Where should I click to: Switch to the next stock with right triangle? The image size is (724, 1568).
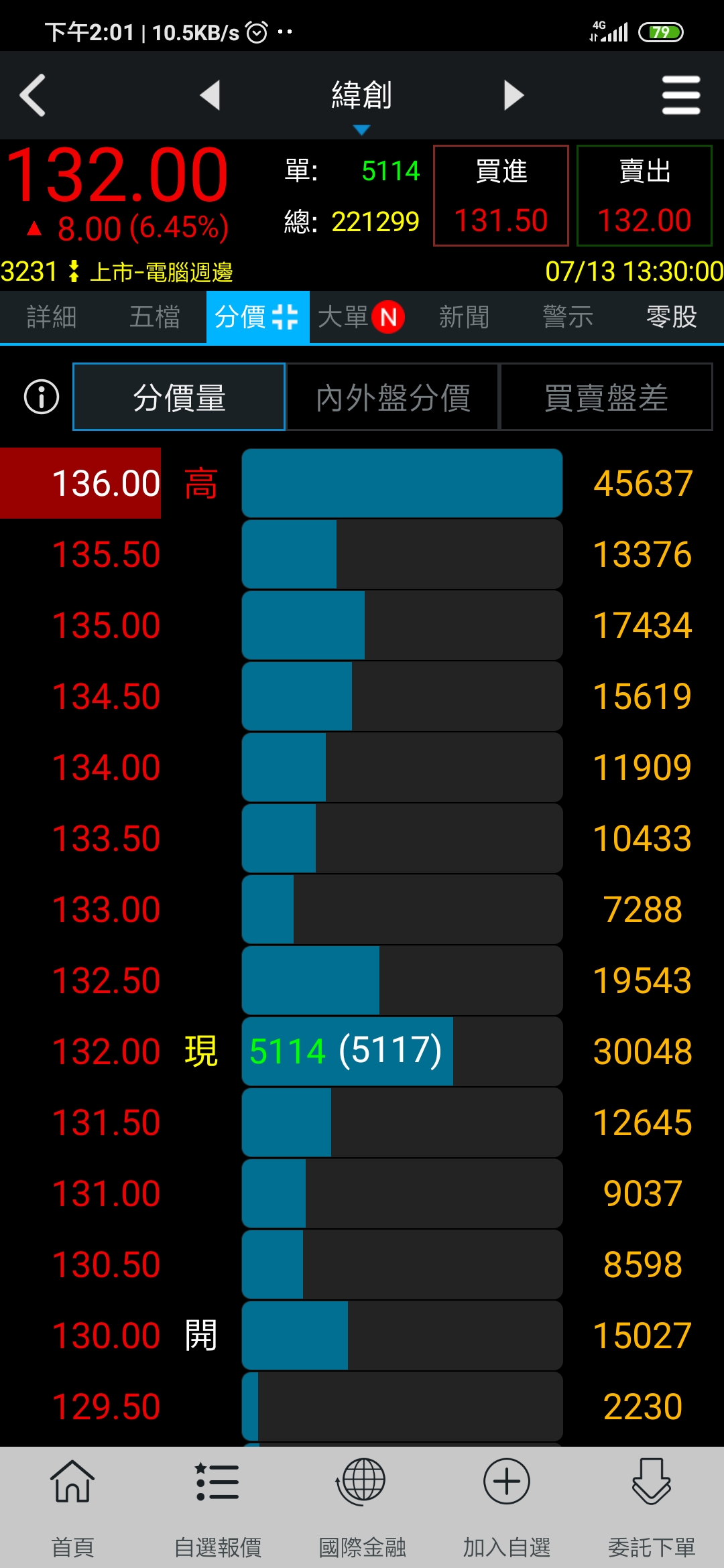pyautogui.click(x=514, y=95)
